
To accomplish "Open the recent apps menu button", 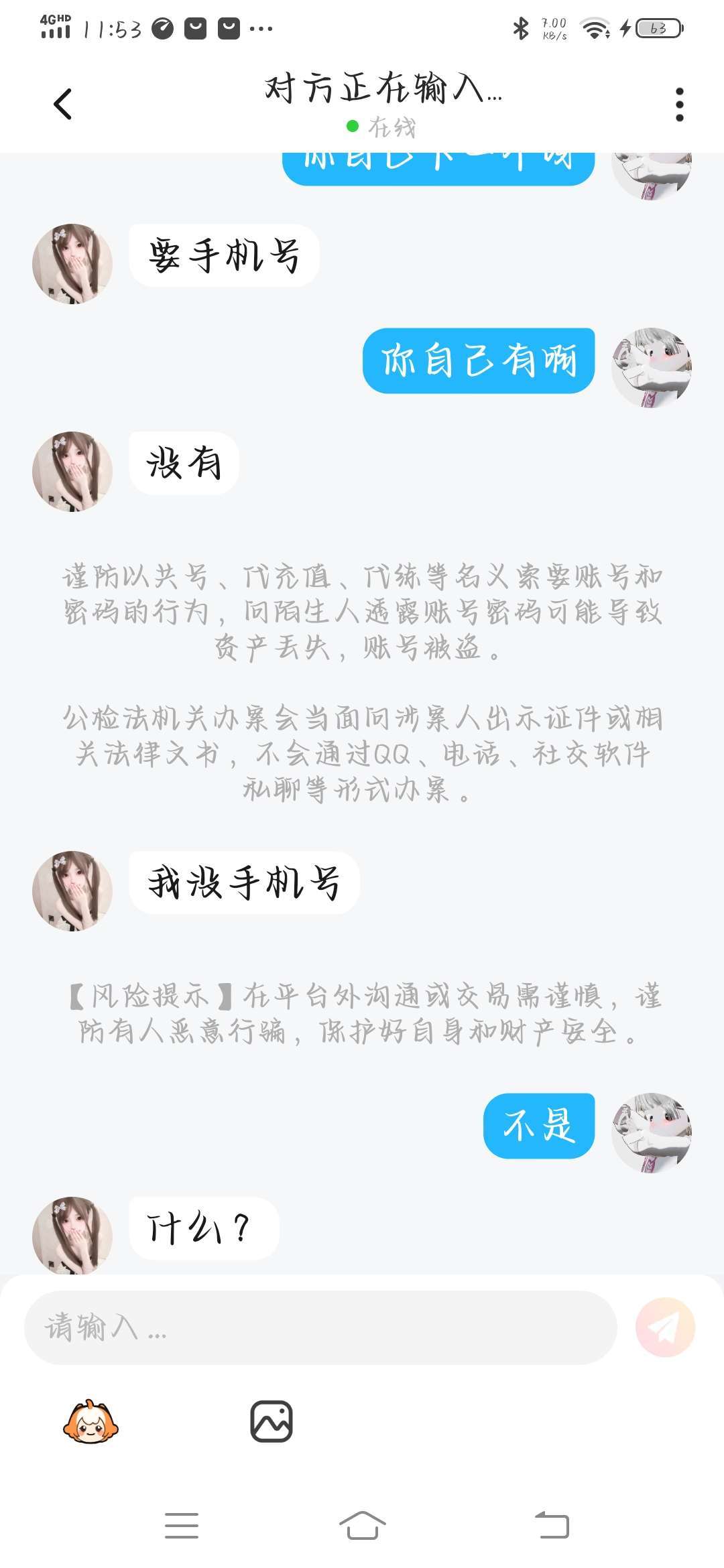I will coord(181,1526).
